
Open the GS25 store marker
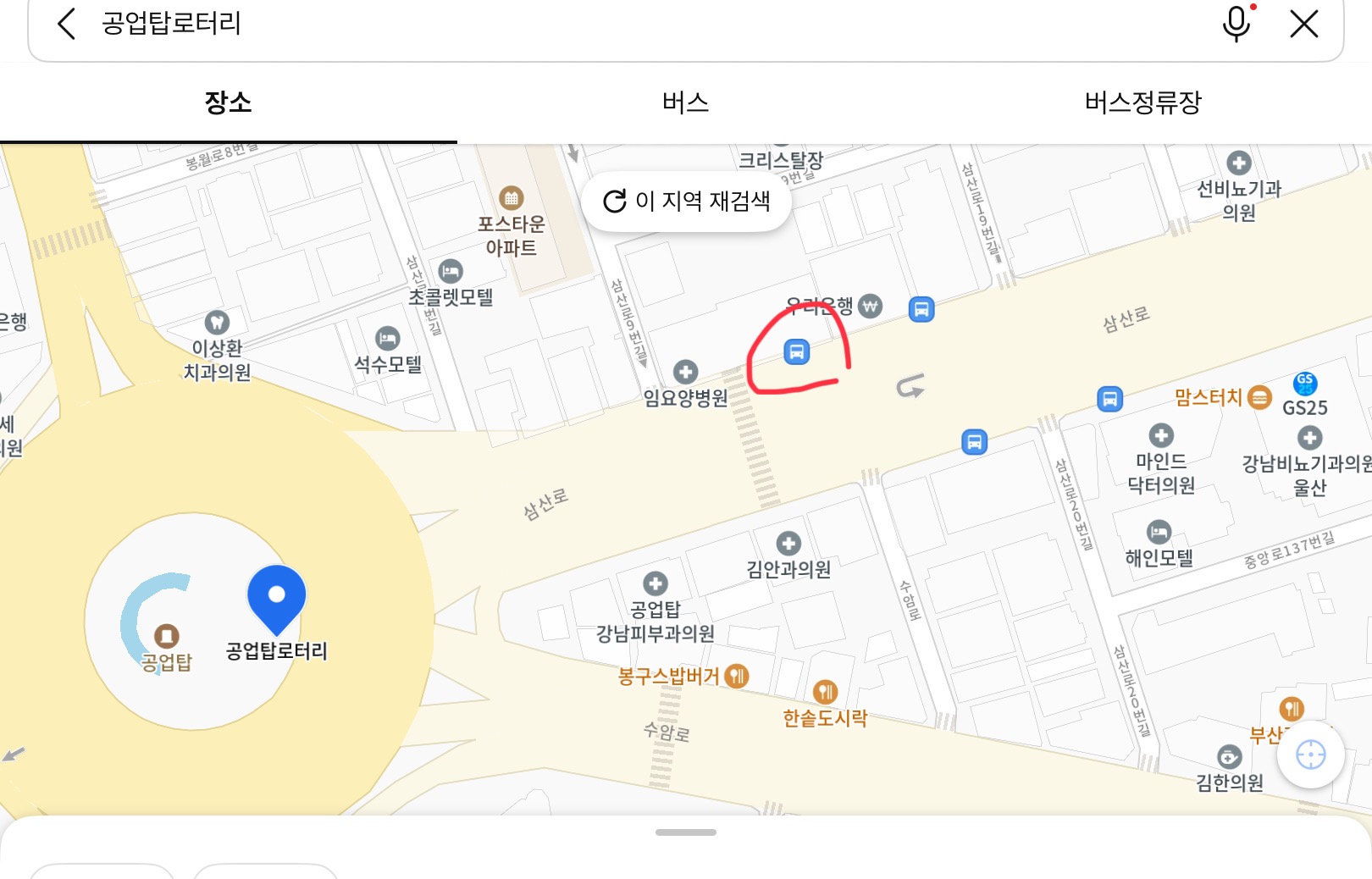pyautogui.click(x=1305, y=384)
